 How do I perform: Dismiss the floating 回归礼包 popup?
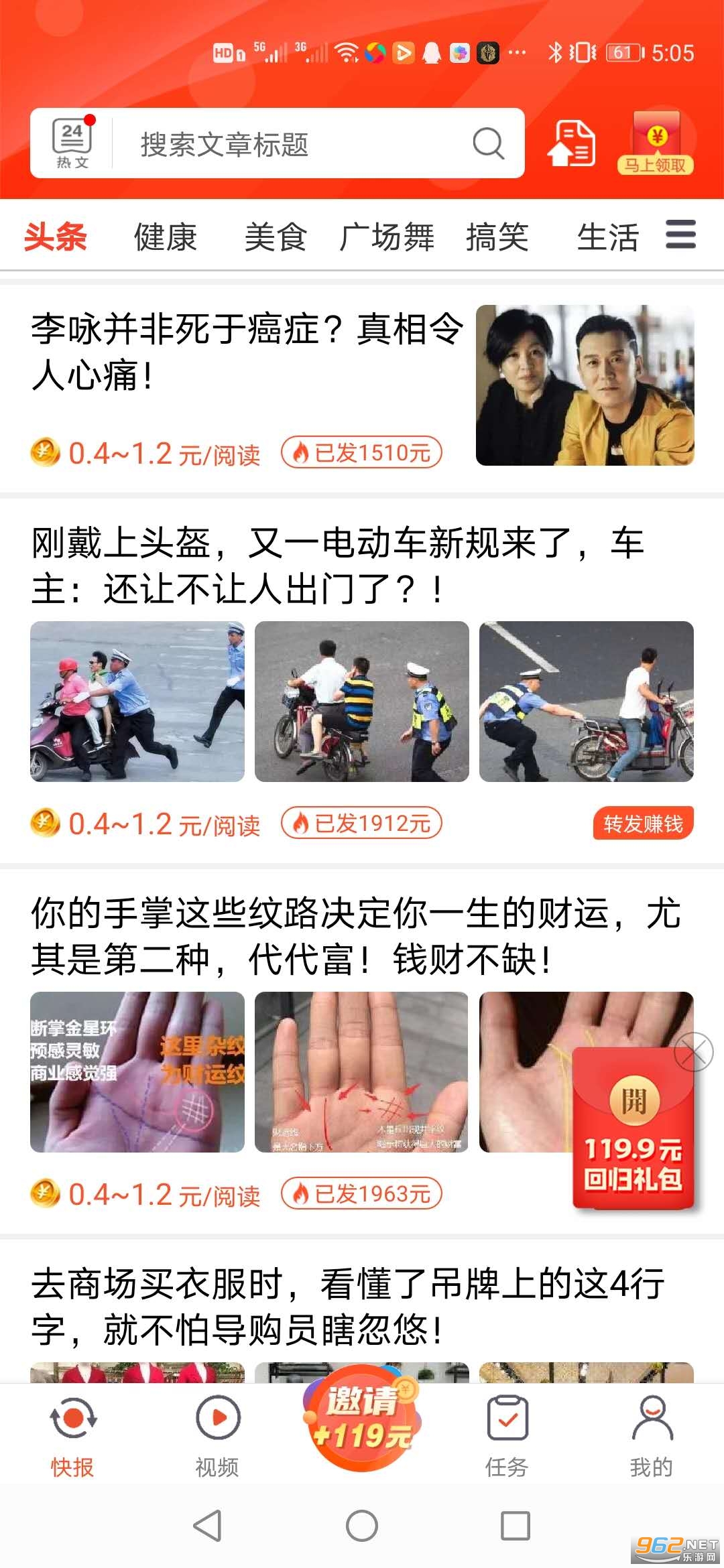pyautogui.click(x=693, y=1052)
